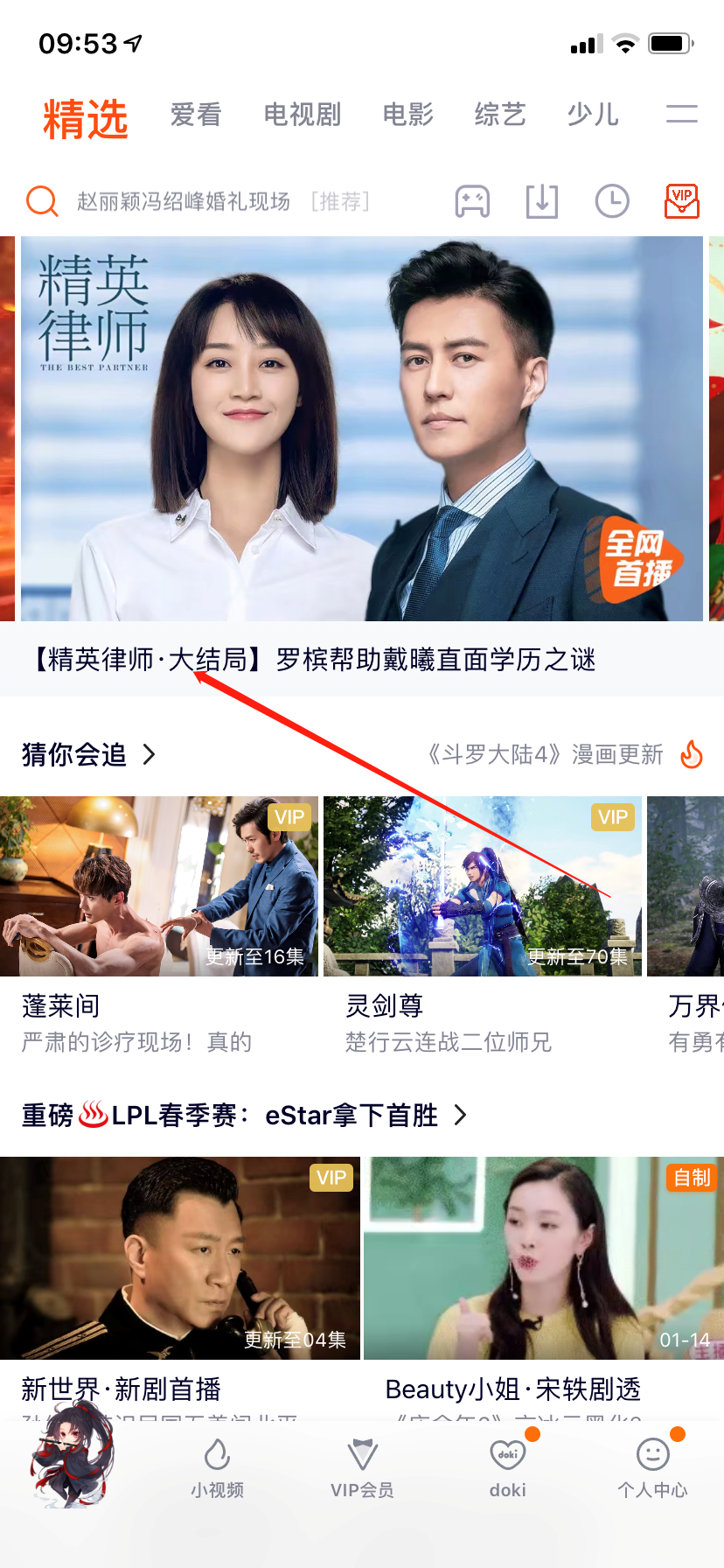Open LPL春季赛 eStar拿下首胜 headline

[245, 1116]
